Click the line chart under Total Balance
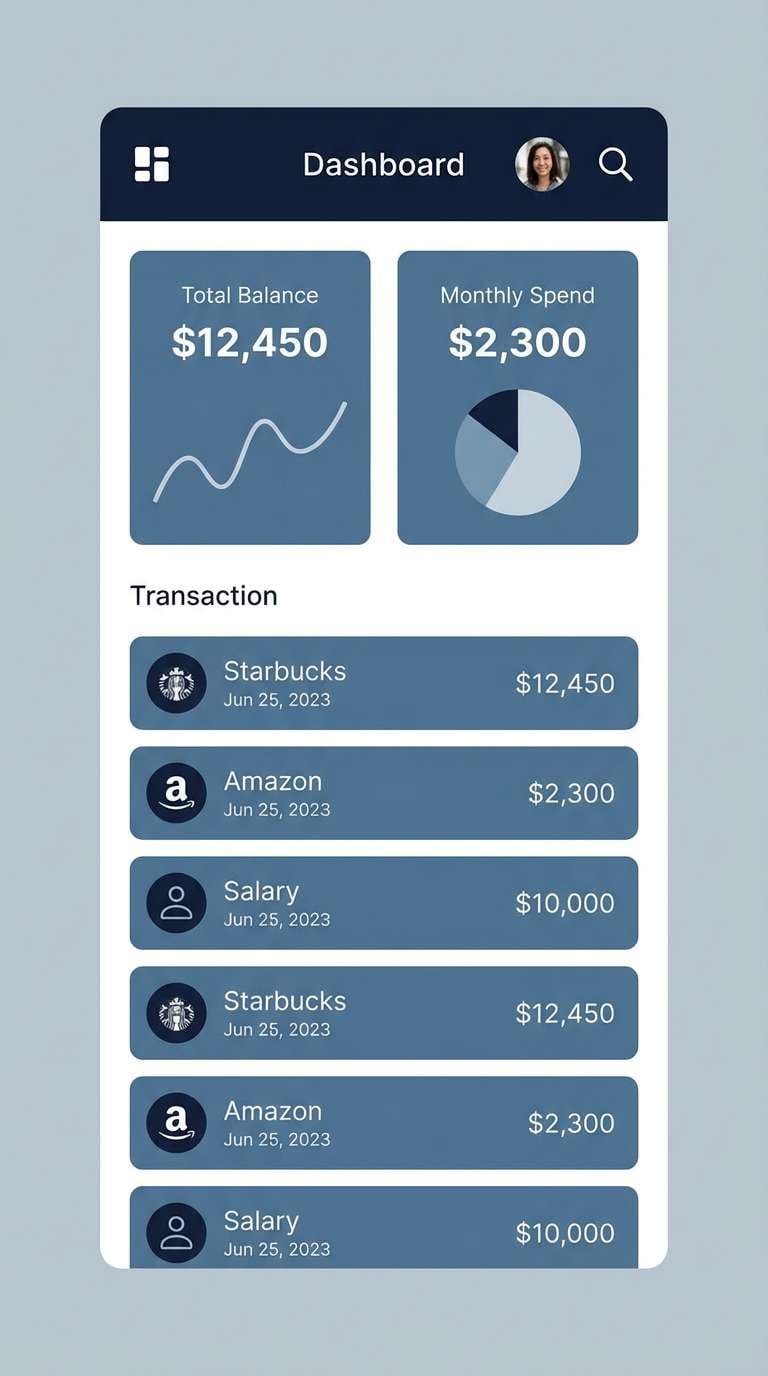The image size is (768, 1376). (x=250, y=450)
